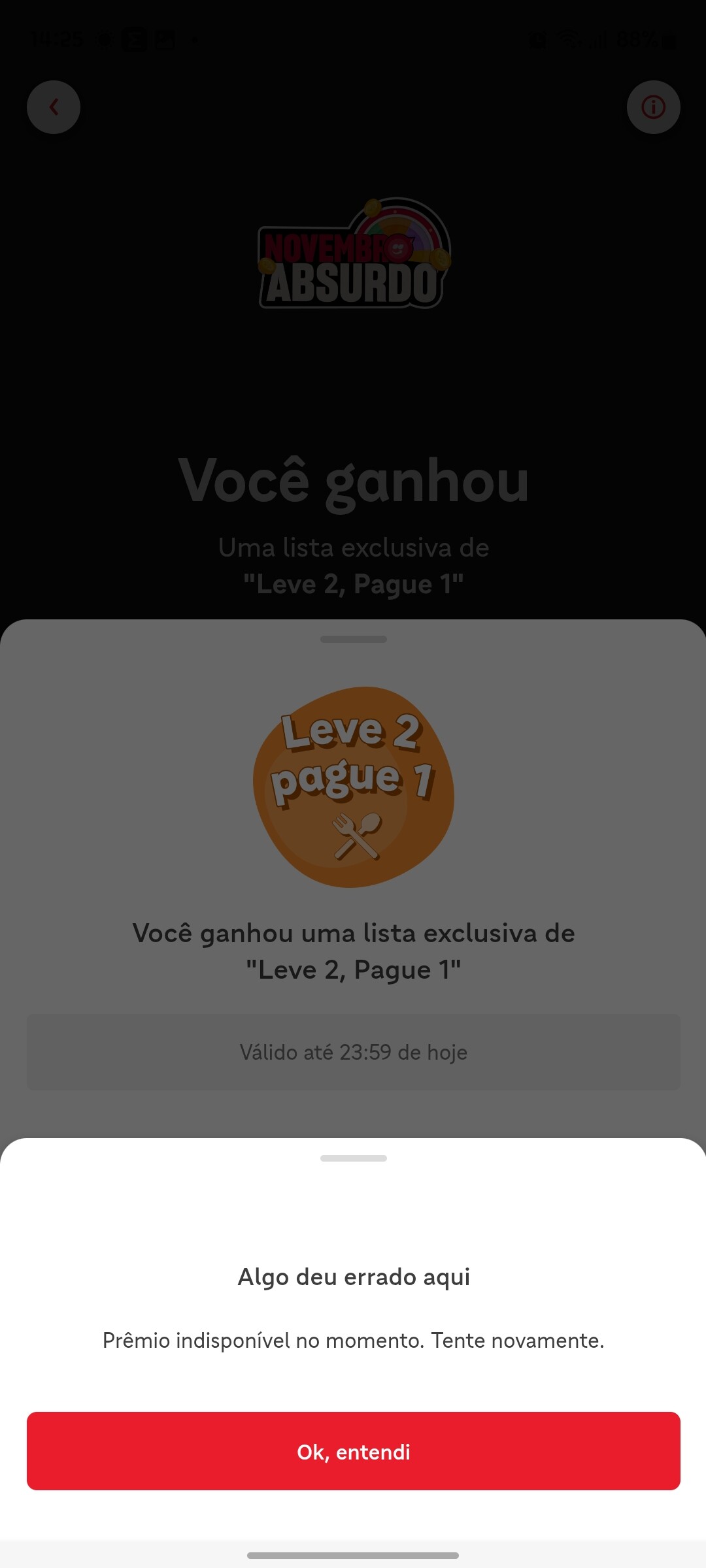706x1568 pixels.
Task: Open the info icon at top right
Action: 653,107
